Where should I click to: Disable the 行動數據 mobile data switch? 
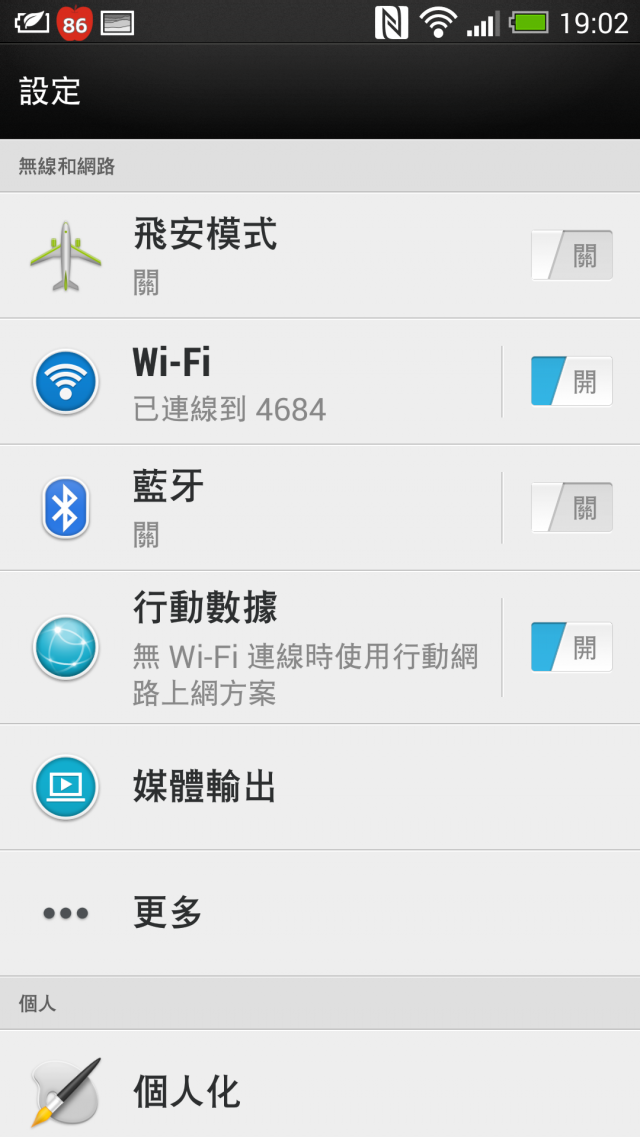click(x=571, y=647)
